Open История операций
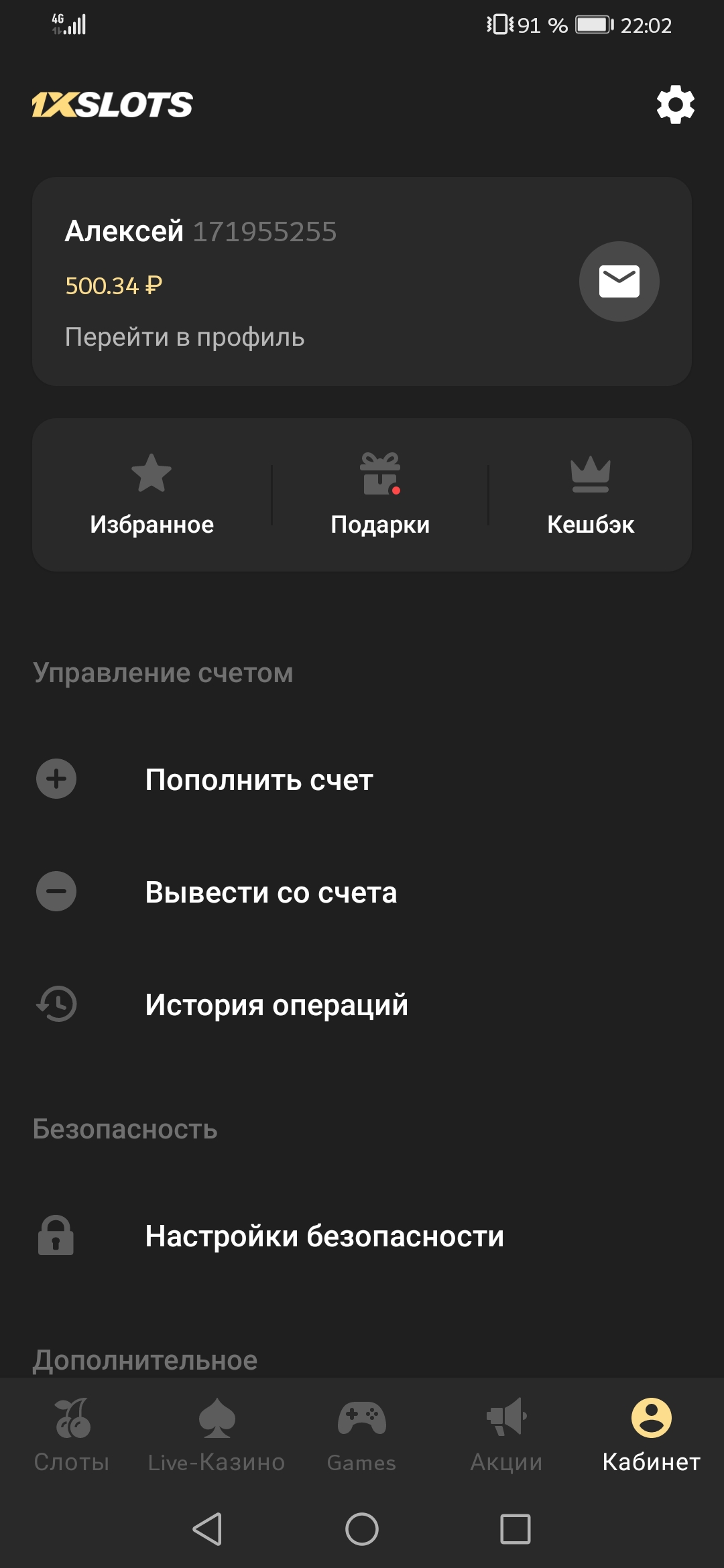Image resolution: width=724 pixels, height=1568 pixels. click(276, 1004)
